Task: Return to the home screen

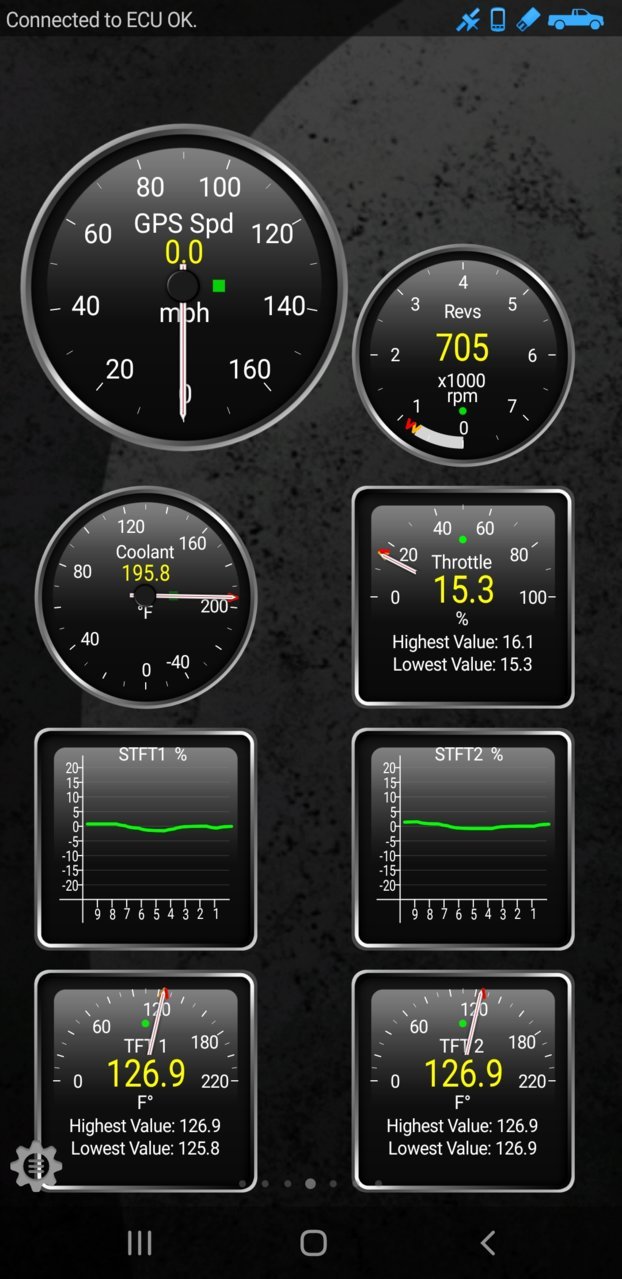Action: tap(314, 1243)
